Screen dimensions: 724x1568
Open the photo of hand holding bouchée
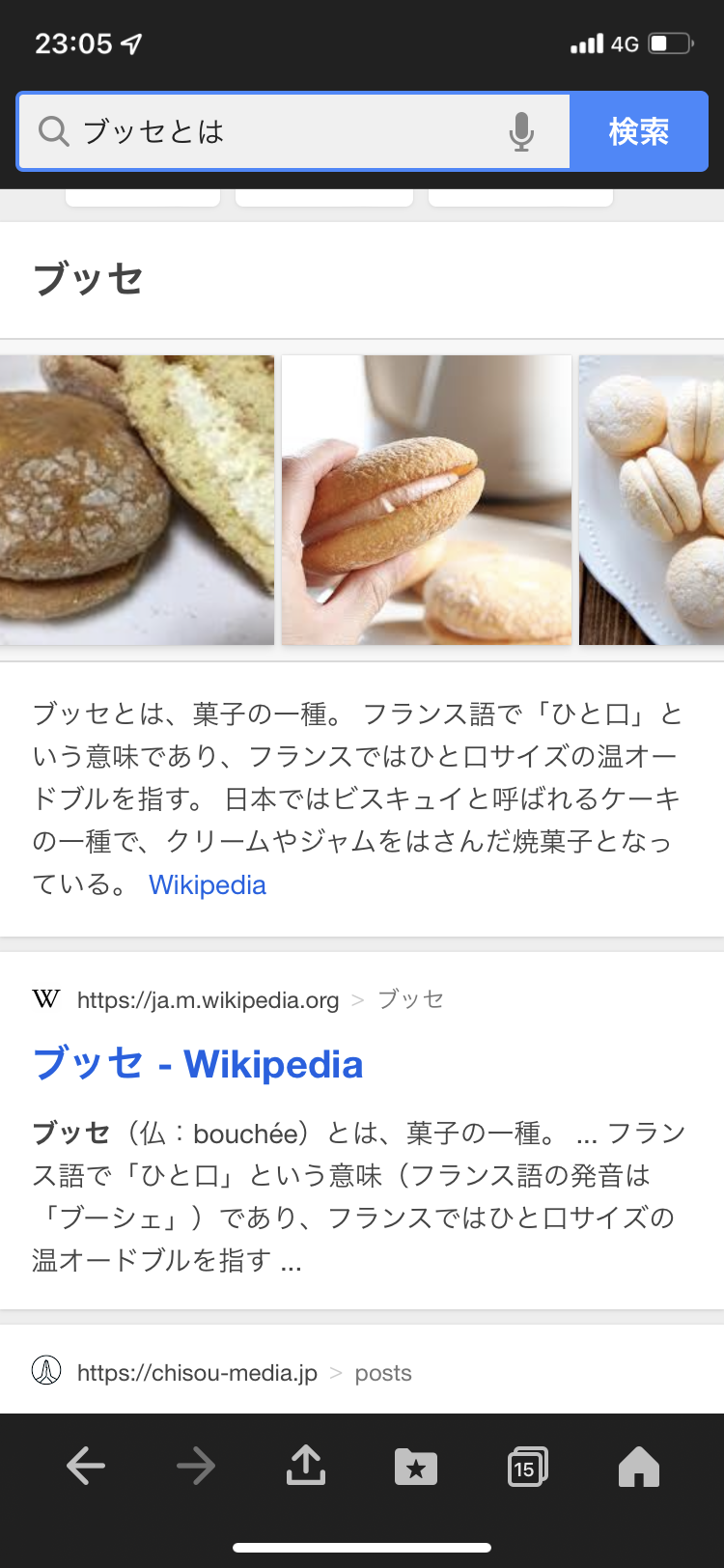(x=427, y=500)
